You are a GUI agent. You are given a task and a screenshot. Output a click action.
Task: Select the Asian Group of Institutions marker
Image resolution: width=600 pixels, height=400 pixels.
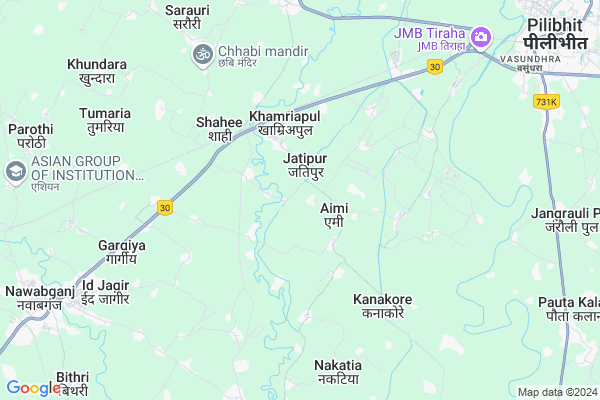point(16,169)
